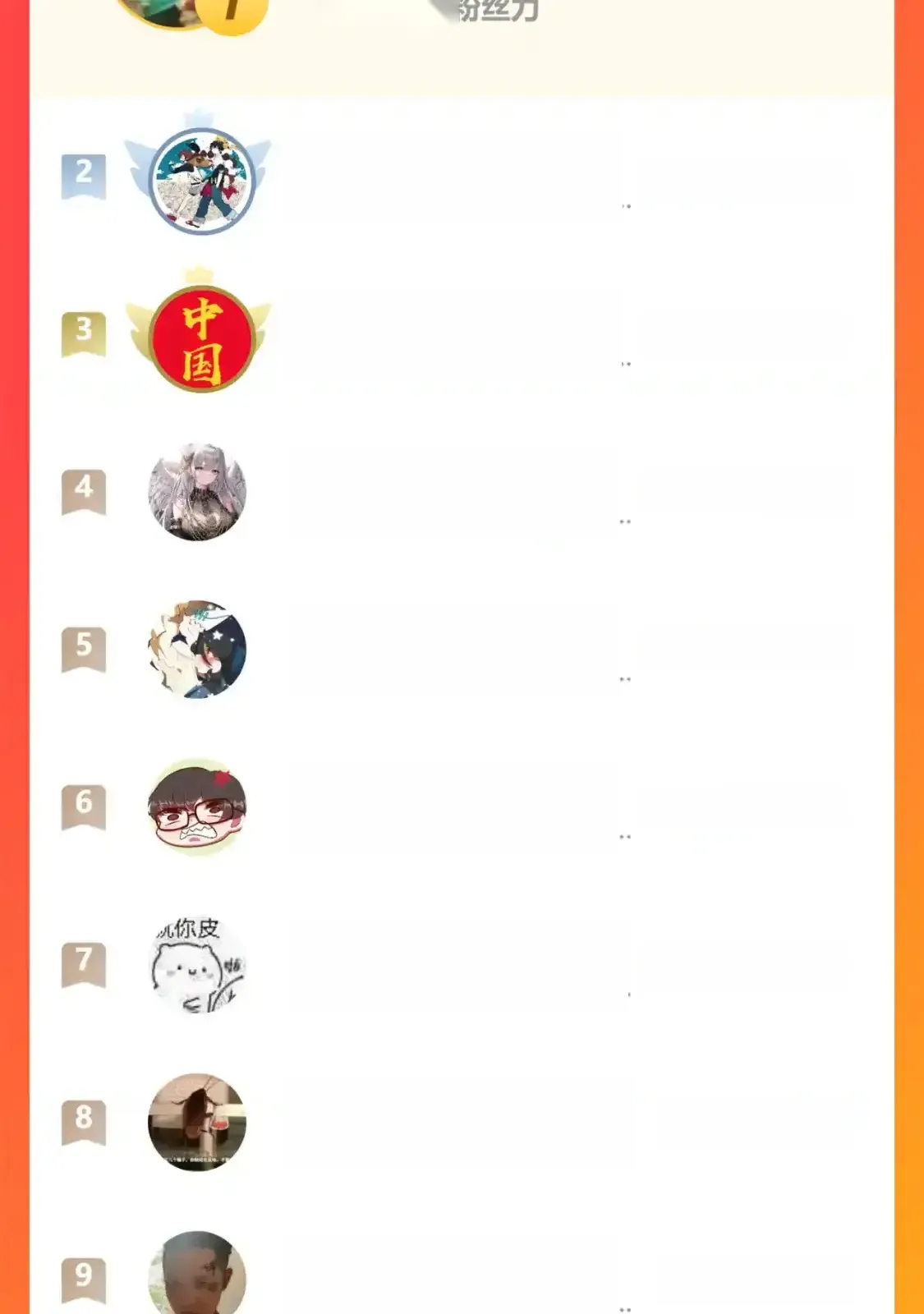The width and height of the screenshot is (924, 1314).
Task: Open rank 6 user with glasses cartoon avatar
Action: point(197,806)
